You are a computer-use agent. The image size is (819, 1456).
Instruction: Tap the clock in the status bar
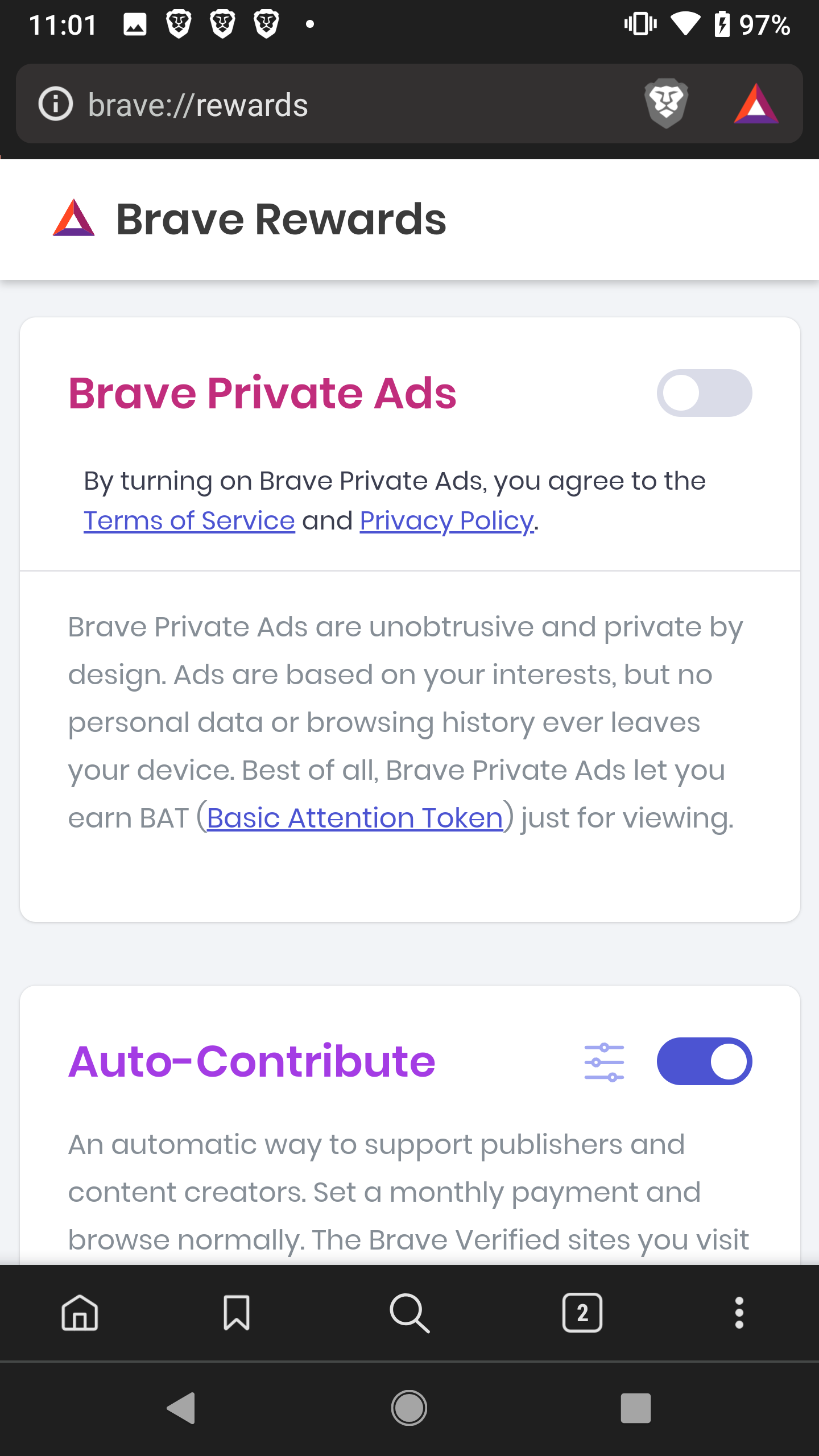pyautogui.click(x=61, y=24)
